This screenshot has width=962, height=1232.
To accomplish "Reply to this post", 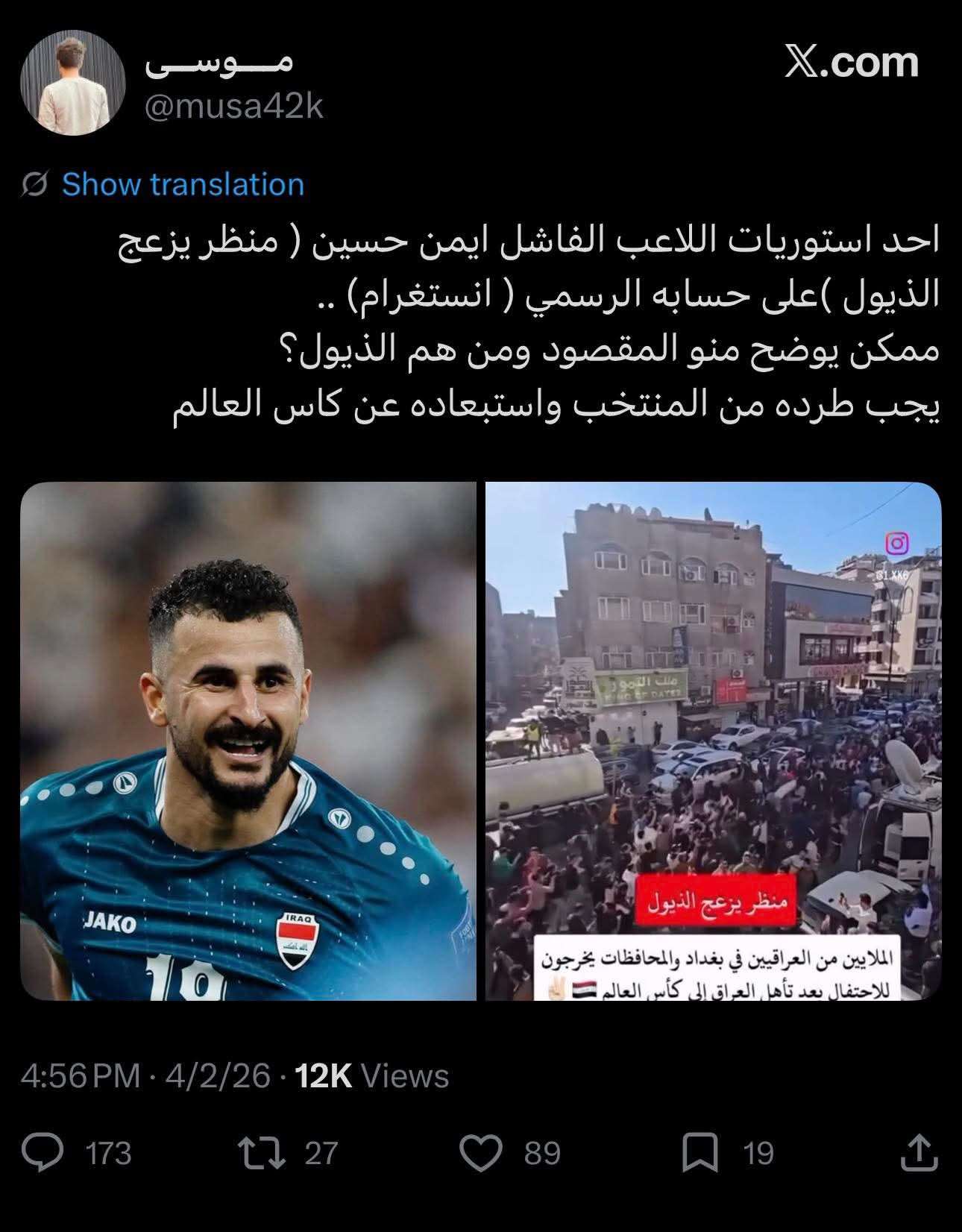I will pos(43,1153).
